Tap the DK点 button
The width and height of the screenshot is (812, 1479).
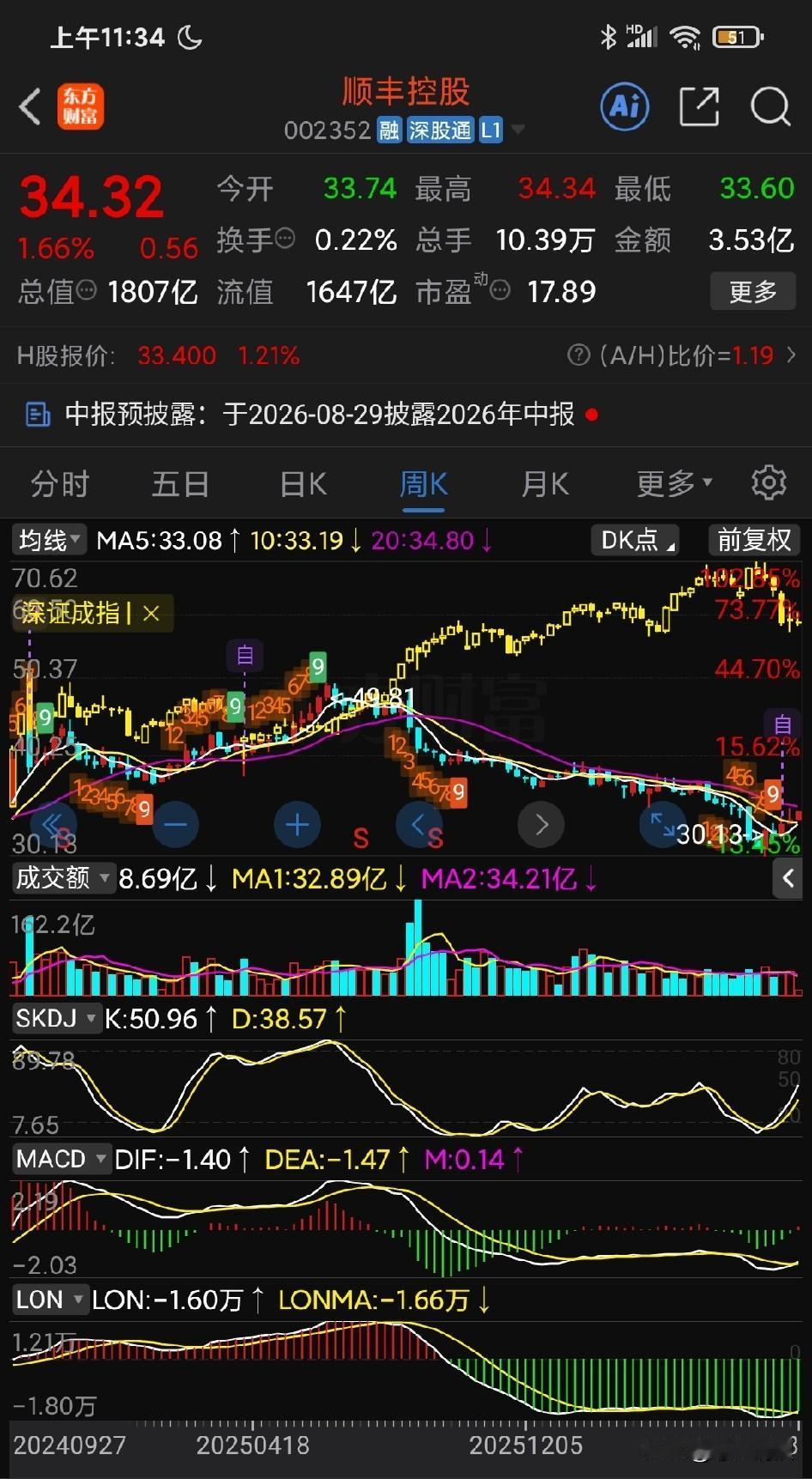(635, 540)
